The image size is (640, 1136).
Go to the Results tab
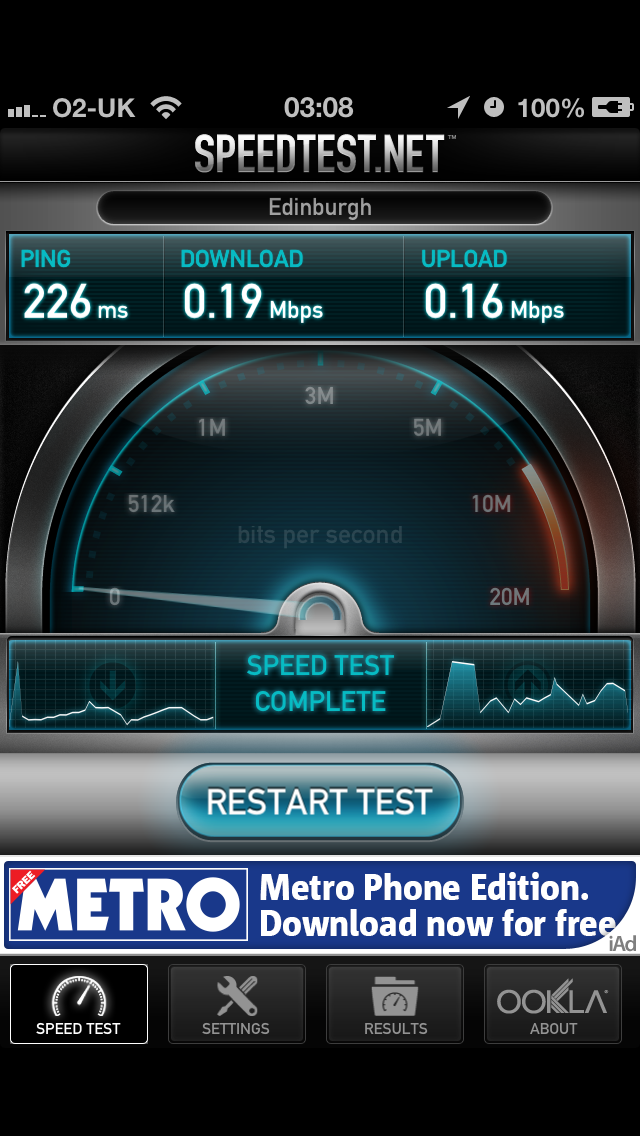pos(395,1003)
